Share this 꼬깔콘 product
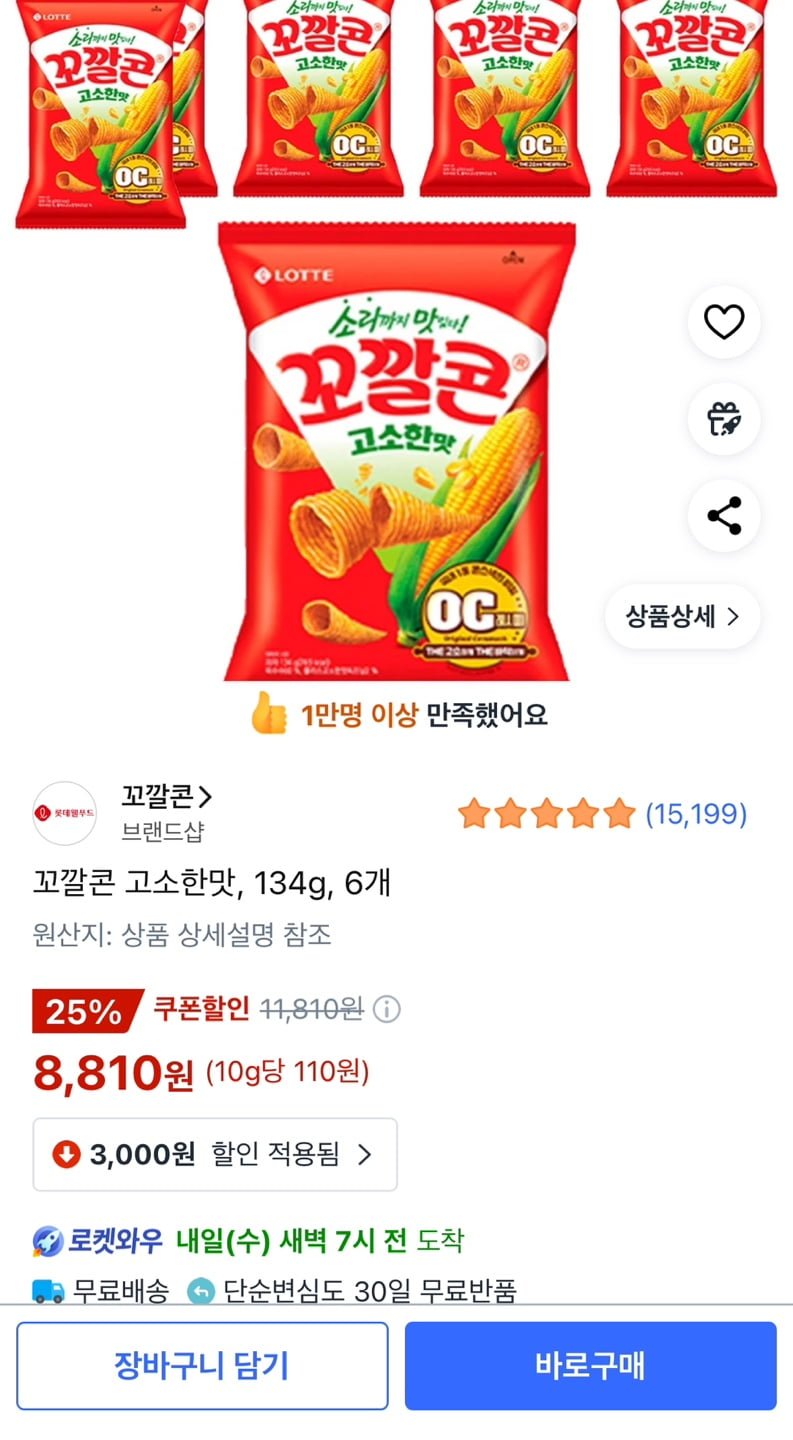The height and width of the screenshot is (1440, 793). 723,516
